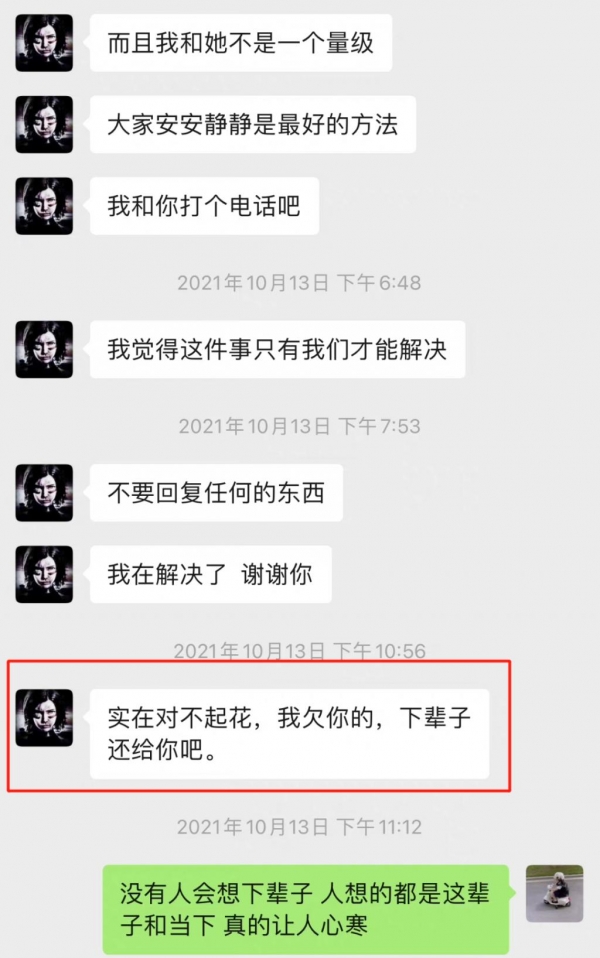Open sender's avatar beside '我和你打个电话吧'
The height and width of the screenshot is (958, 600).
tap(44, 206)
